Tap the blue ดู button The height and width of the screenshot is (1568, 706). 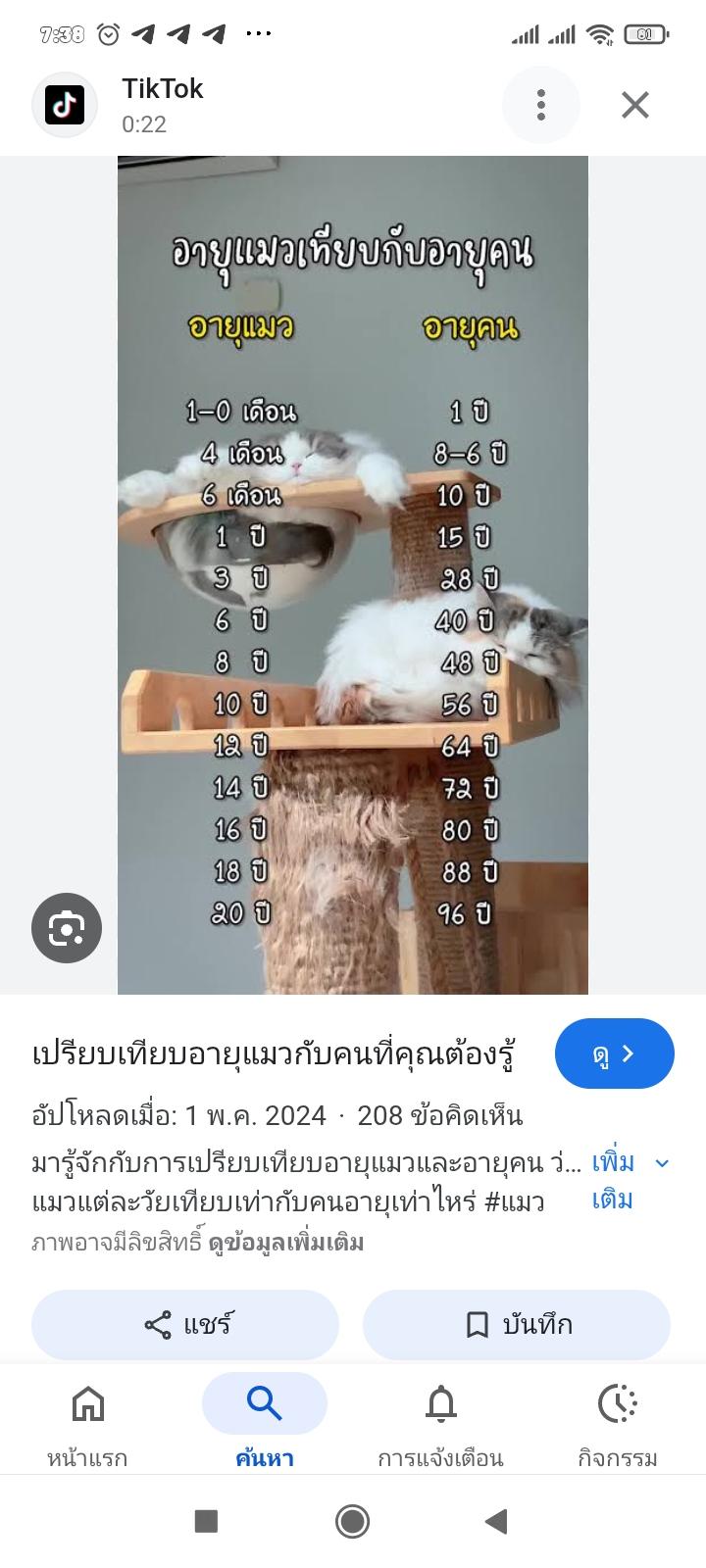(x=614, y=1053)
